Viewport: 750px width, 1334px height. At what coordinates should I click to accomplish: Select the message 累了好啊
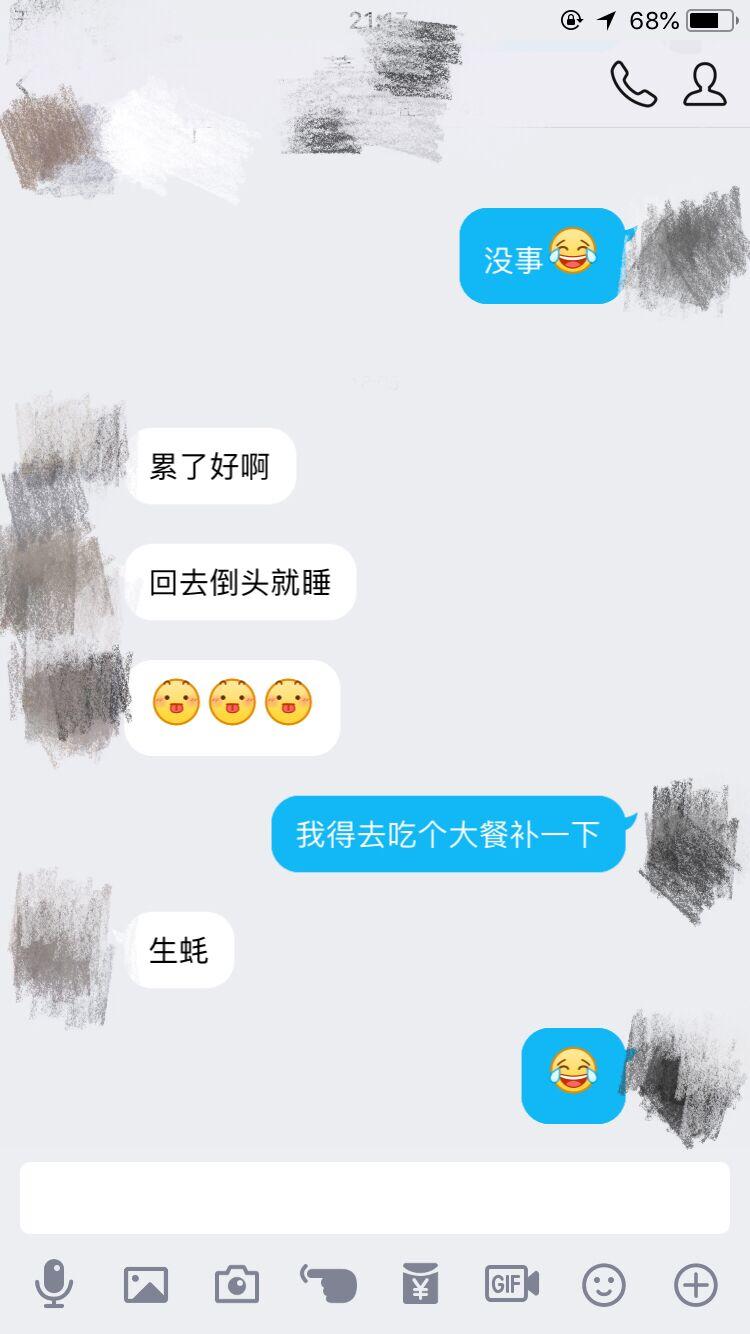click(x=211, y=467)
